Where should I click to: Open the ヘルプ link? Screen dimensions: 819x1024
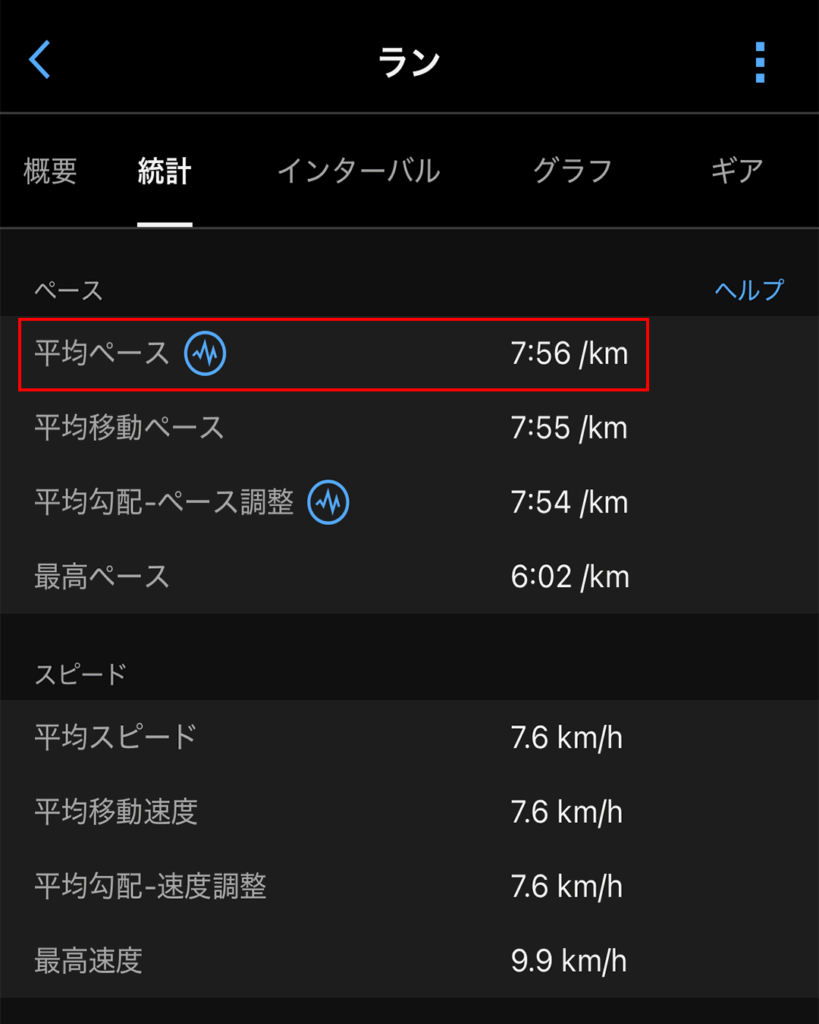point(749,290)
